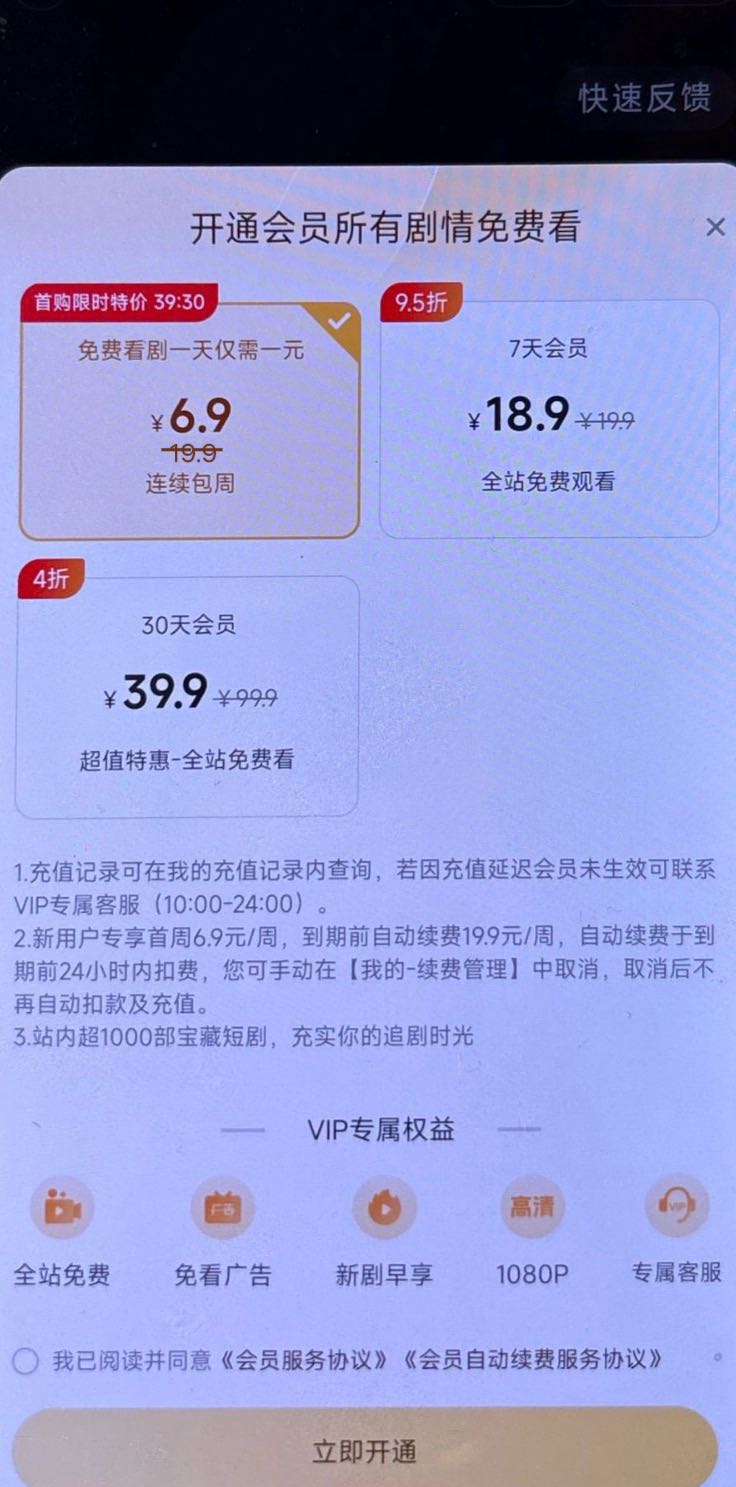This screenshot has height=1487, width=736.
Task: Check the agreement consent checkbox
Action: tap(26, 1361)
